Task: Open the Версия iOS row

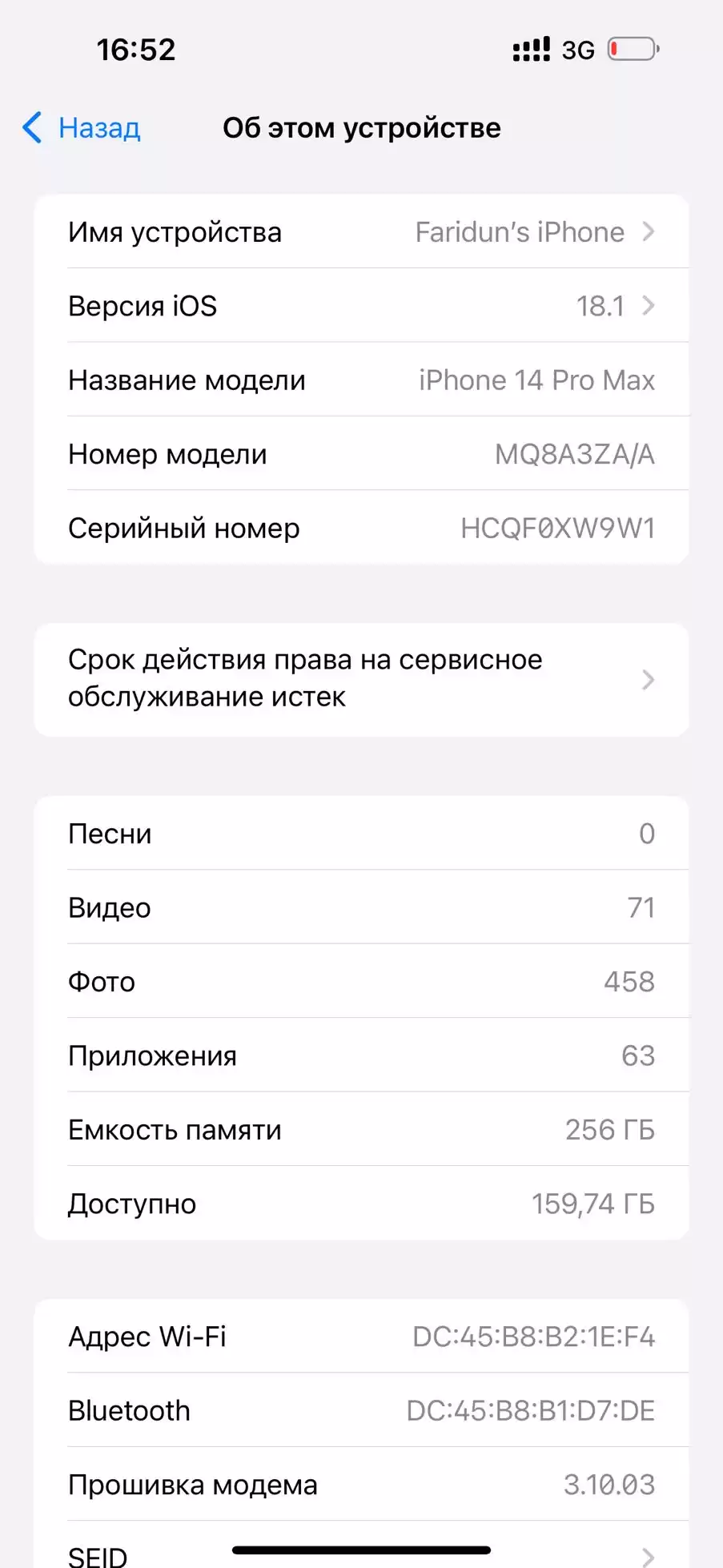Action: tap(361, 305)
